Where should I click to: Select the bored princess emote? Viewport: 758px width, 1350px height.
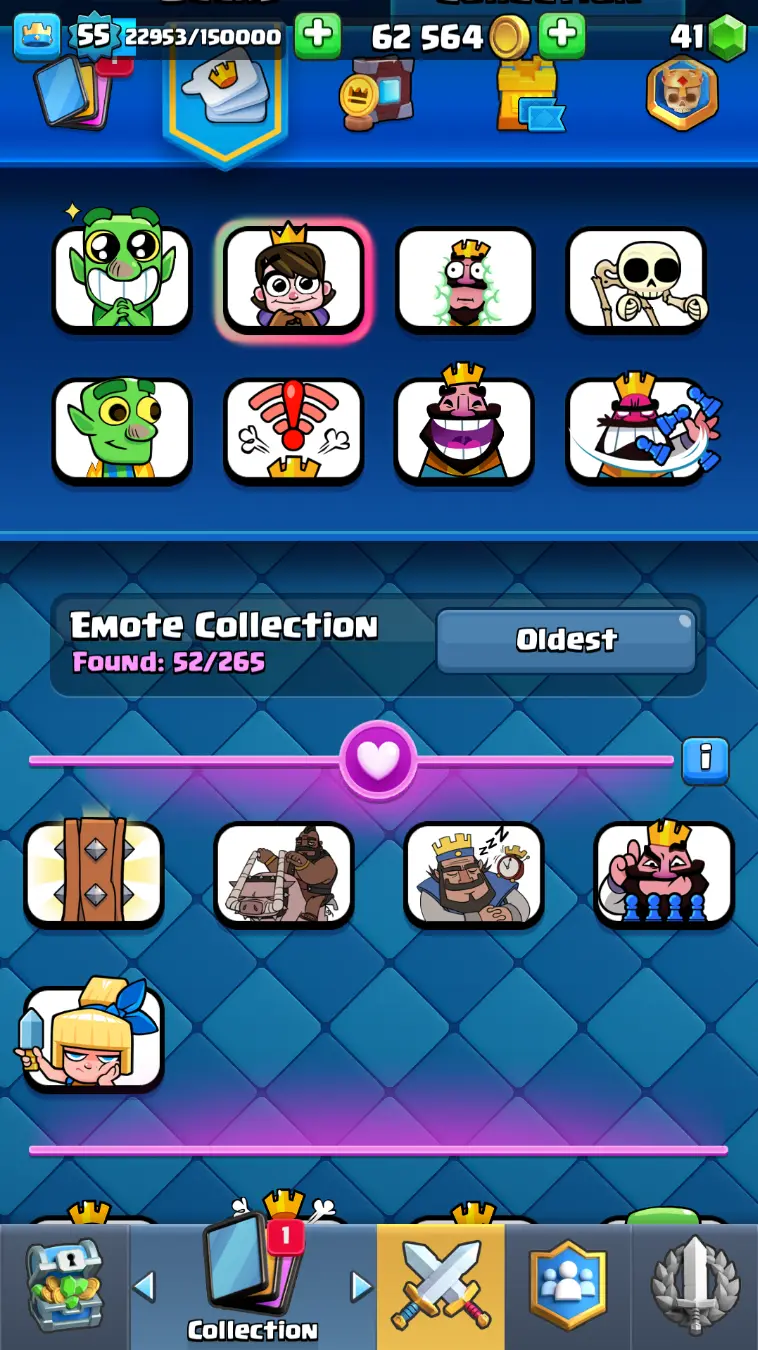pos(93,1038)
